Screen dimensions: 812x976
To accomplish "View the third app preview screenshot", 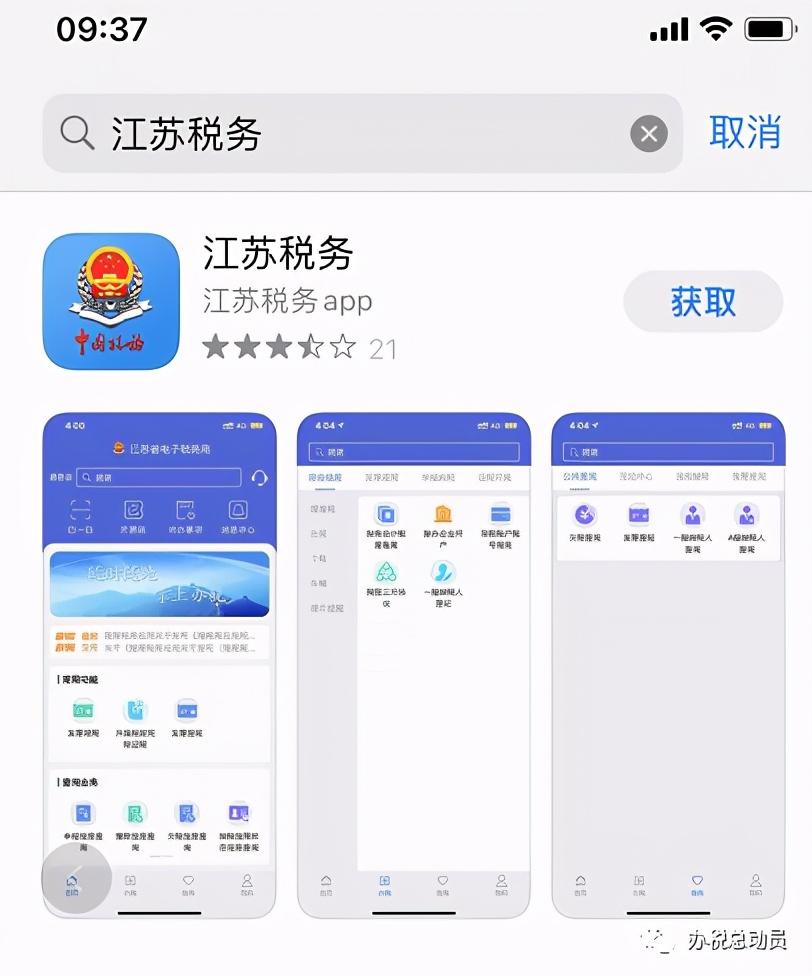I will (x=668, y=665).
